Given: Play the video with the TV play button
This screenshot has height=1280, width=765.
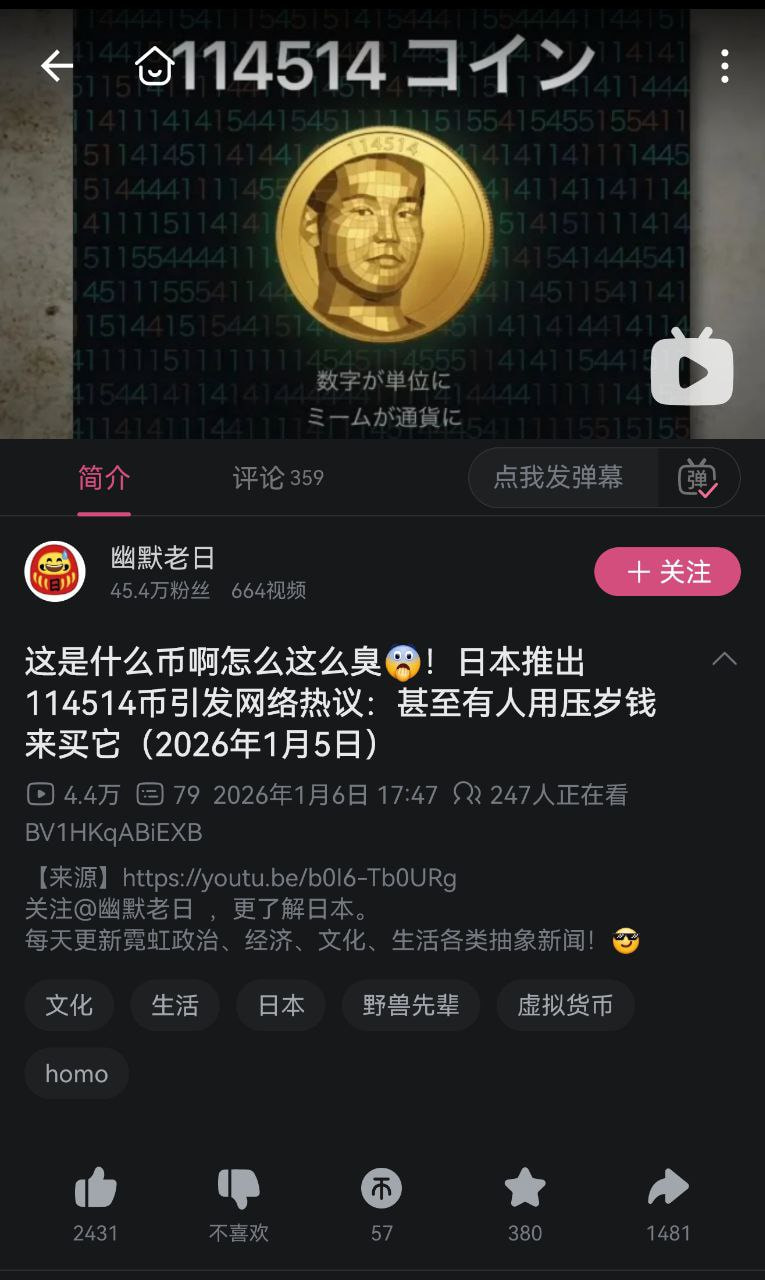Looking at the screenshot, I should pos(692,367).
